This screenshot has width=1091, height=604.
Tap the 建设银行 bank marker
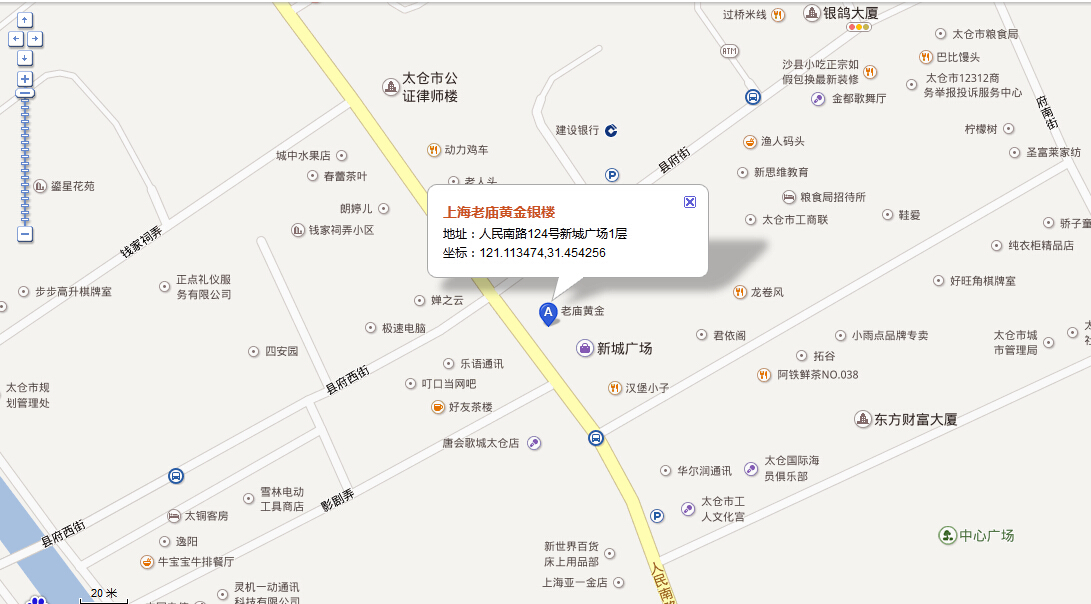pyautogui.click(x=611, y=130)
